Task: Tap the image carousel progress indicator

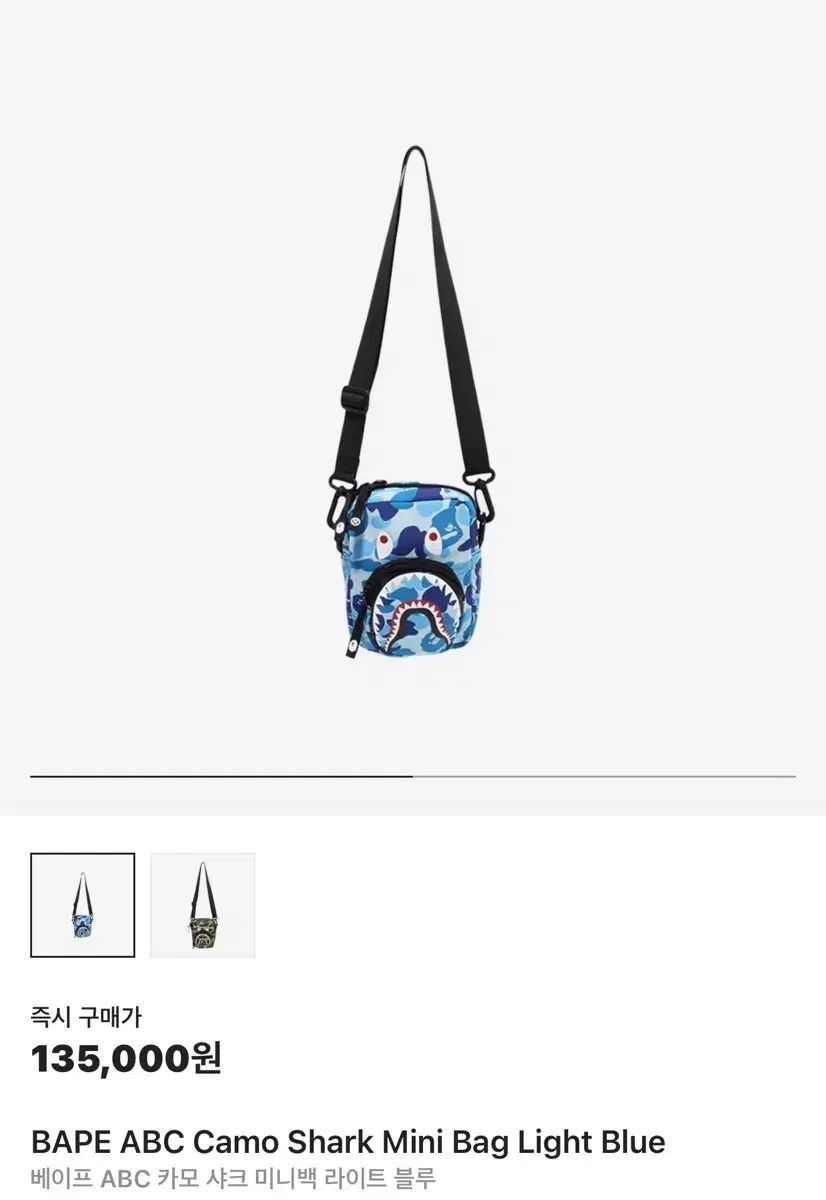Action: point(413,776)
